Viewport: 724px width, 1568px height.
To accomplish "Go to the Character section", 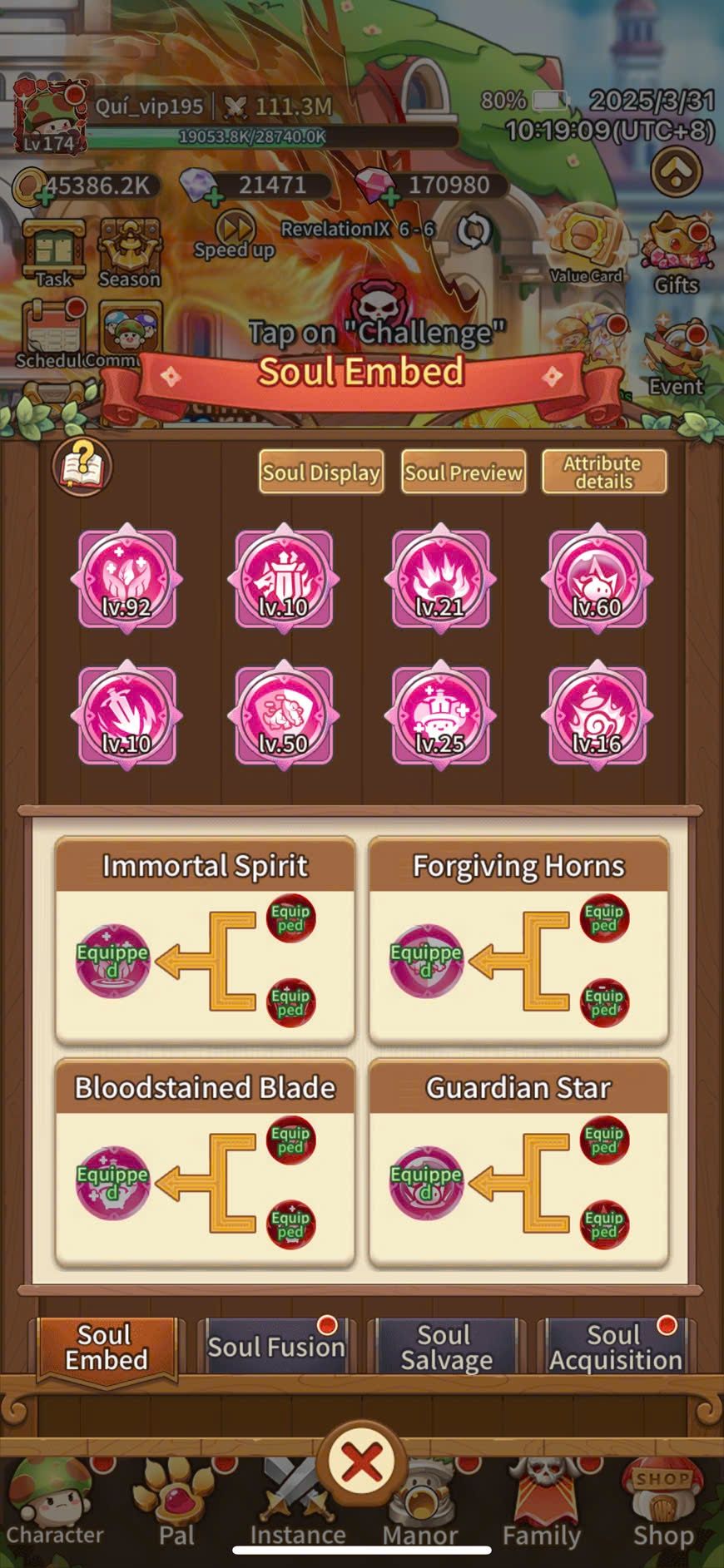I will (53, 1506).
